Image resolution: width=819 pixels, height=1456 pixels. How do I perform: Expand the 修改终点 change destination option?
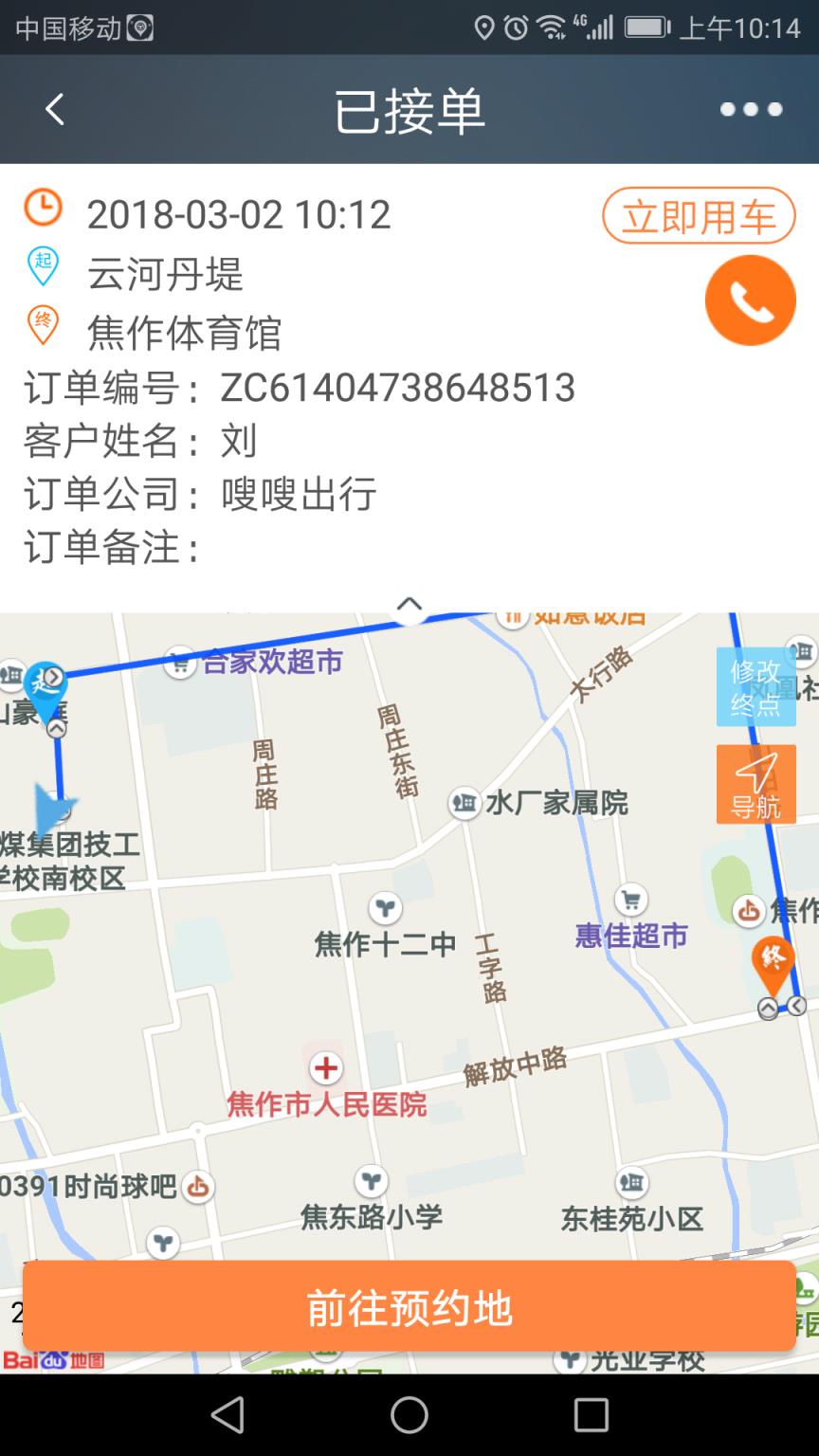coord(755,685)
